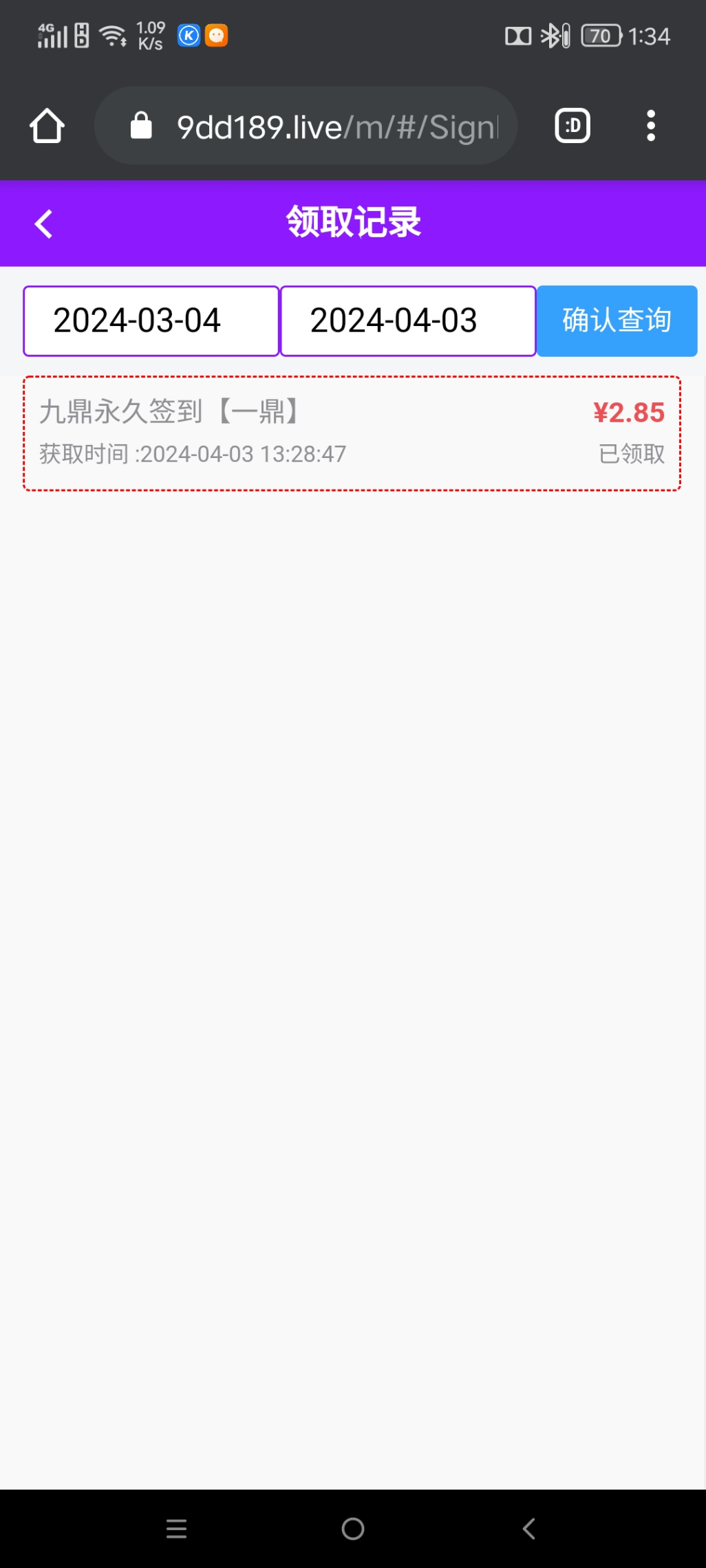Tap the K app notification icon in status bar
Image resolution: width=706 pixels, height=1568 pixels.
point(189,35)
